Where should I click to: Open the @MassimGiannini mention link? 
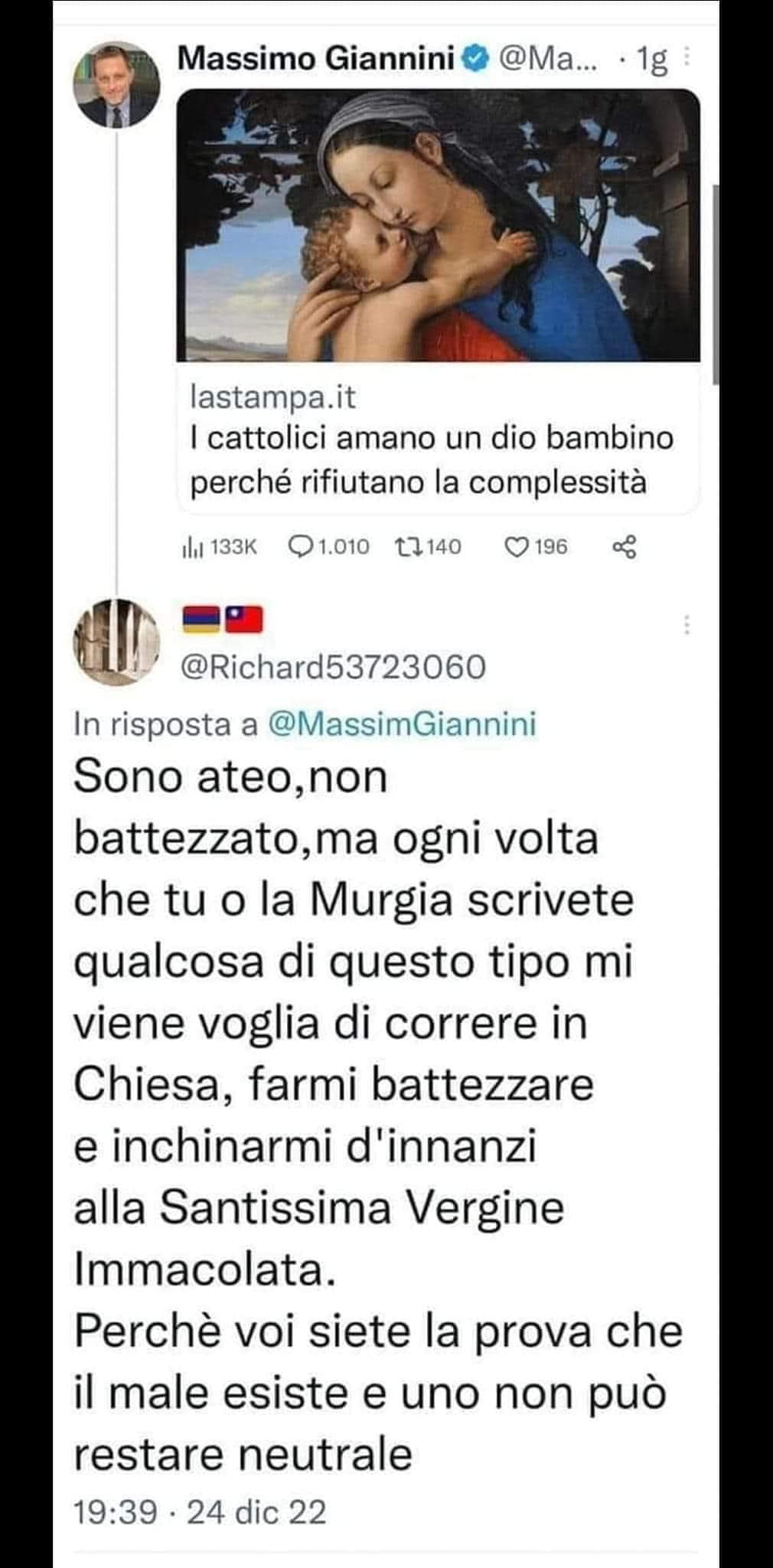402,724
